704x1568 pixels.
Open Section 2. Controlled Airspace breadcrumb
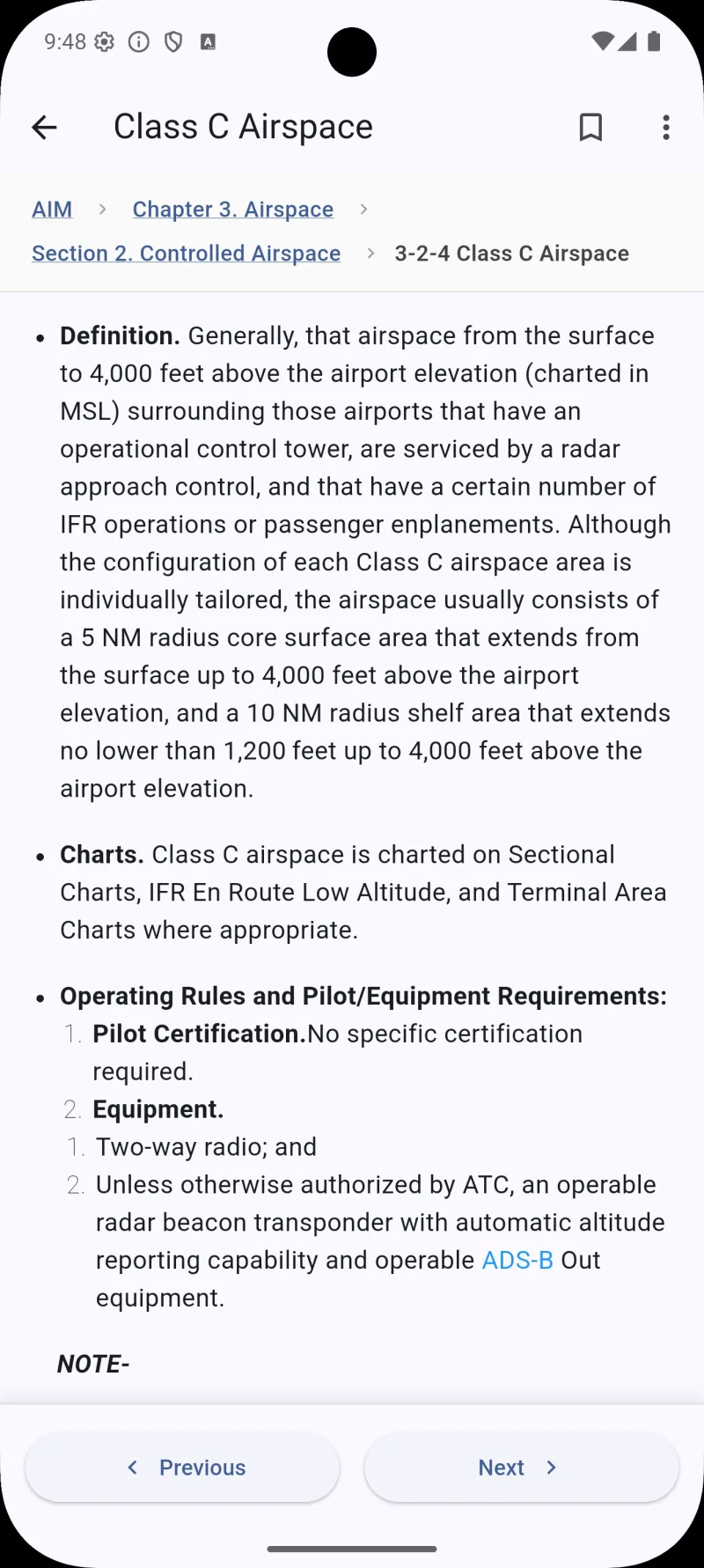[187, 254]
